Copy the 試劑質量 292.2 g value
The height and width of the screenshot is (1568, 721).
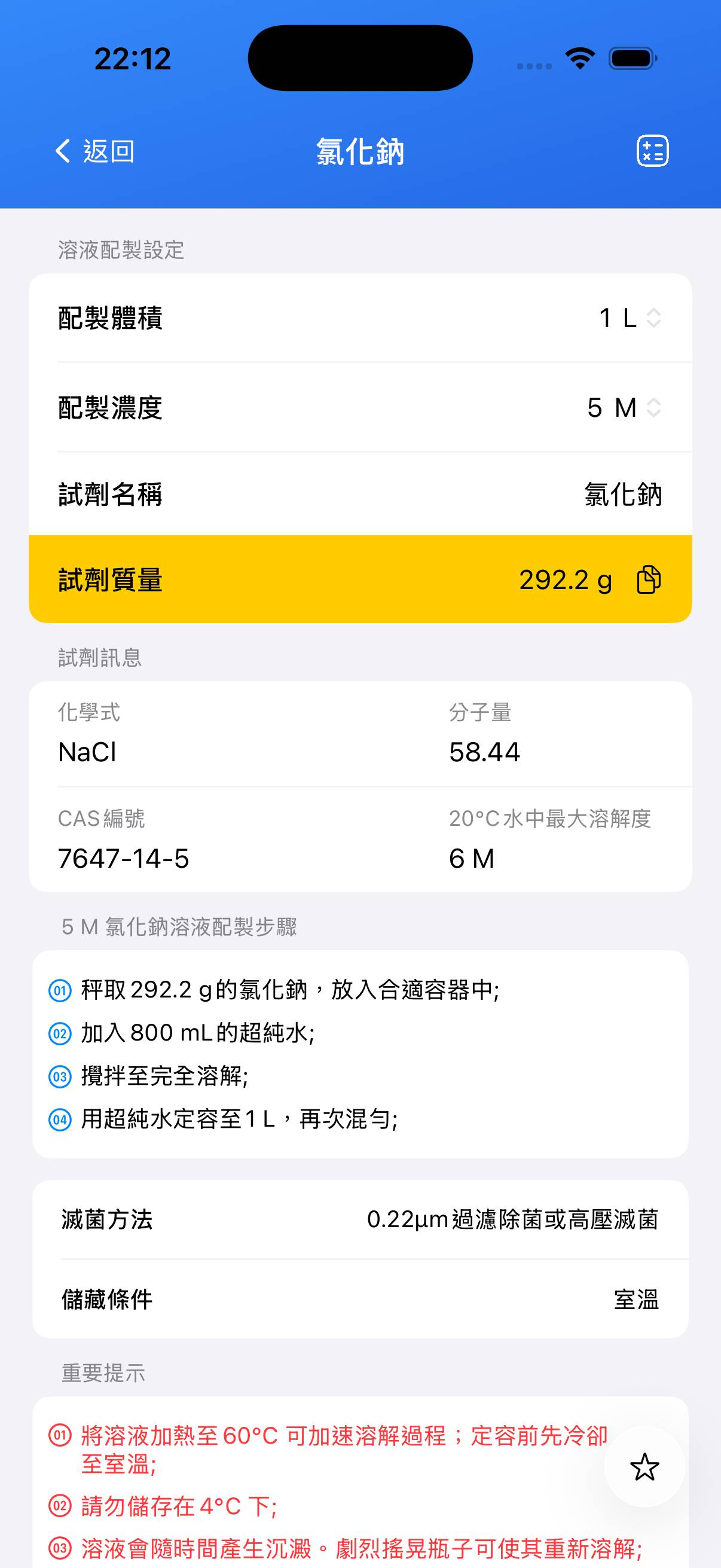pos(649,579)
